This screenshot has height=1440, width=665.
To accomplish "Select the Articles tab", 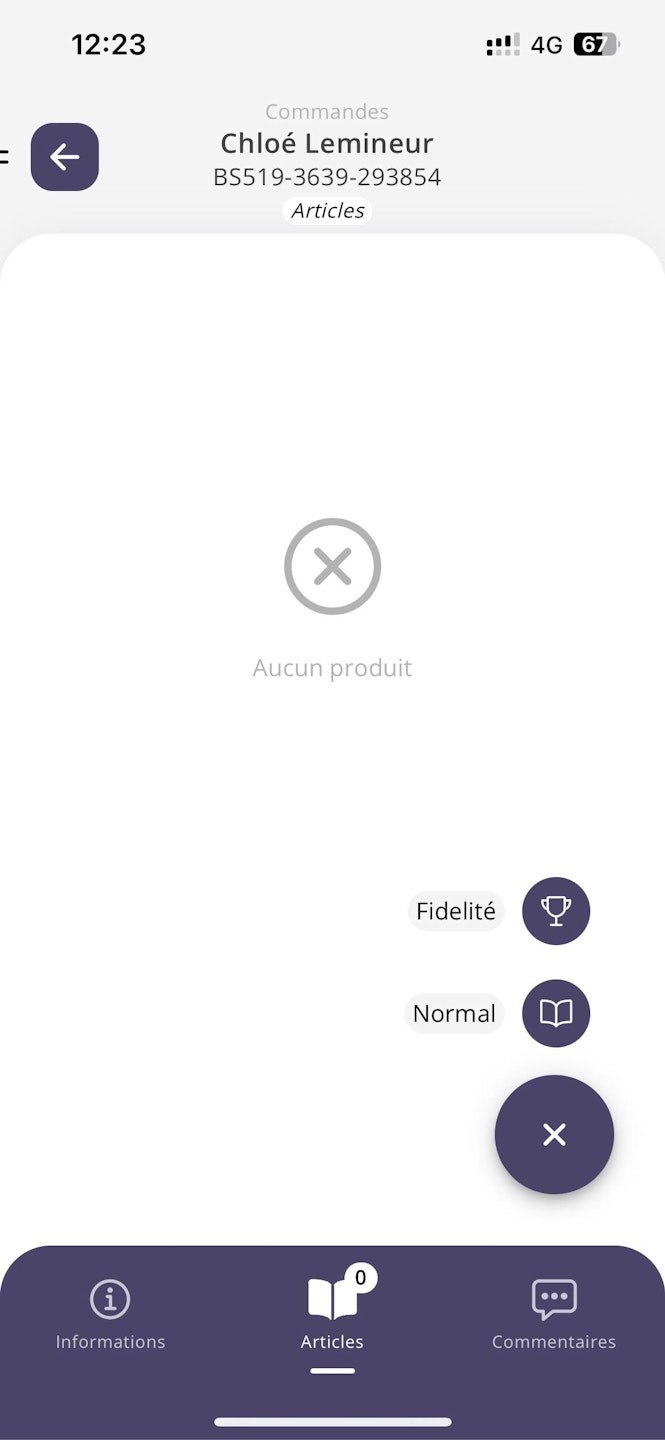I will click(x=332, y=1315).
